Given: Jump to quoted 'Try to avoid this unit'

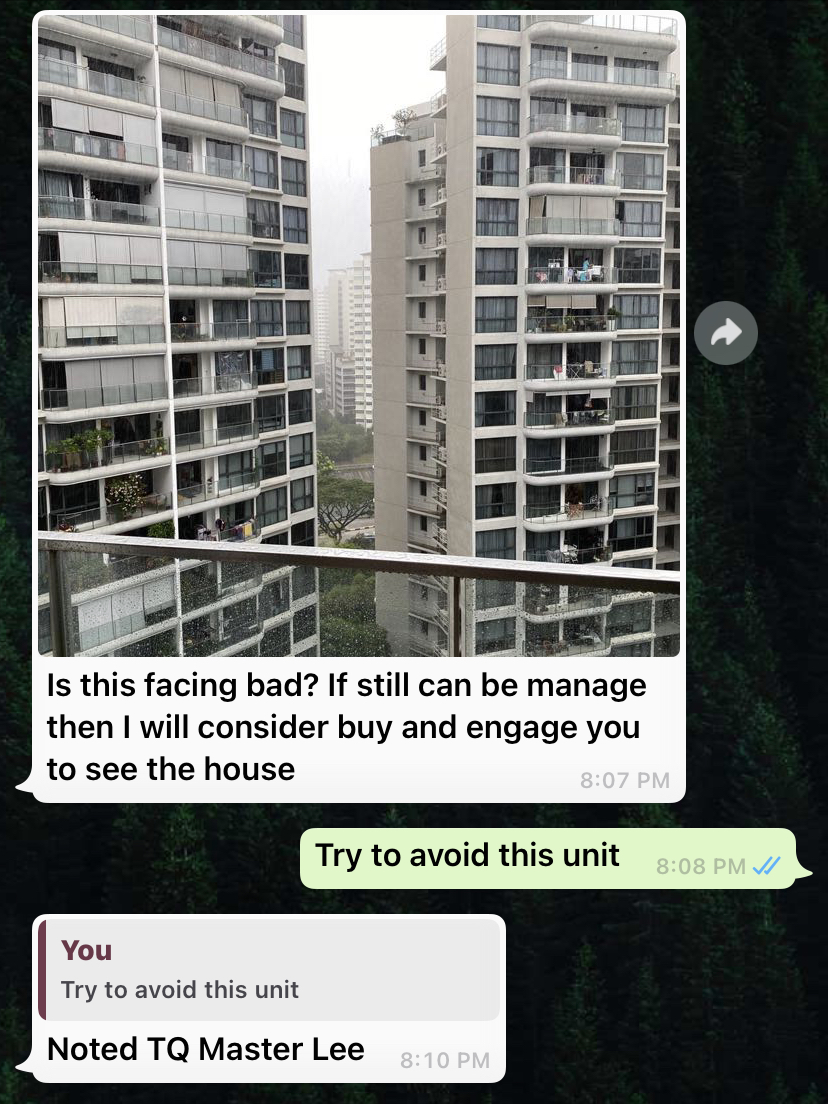Looking at the screenshot, I should pos(269,969).
